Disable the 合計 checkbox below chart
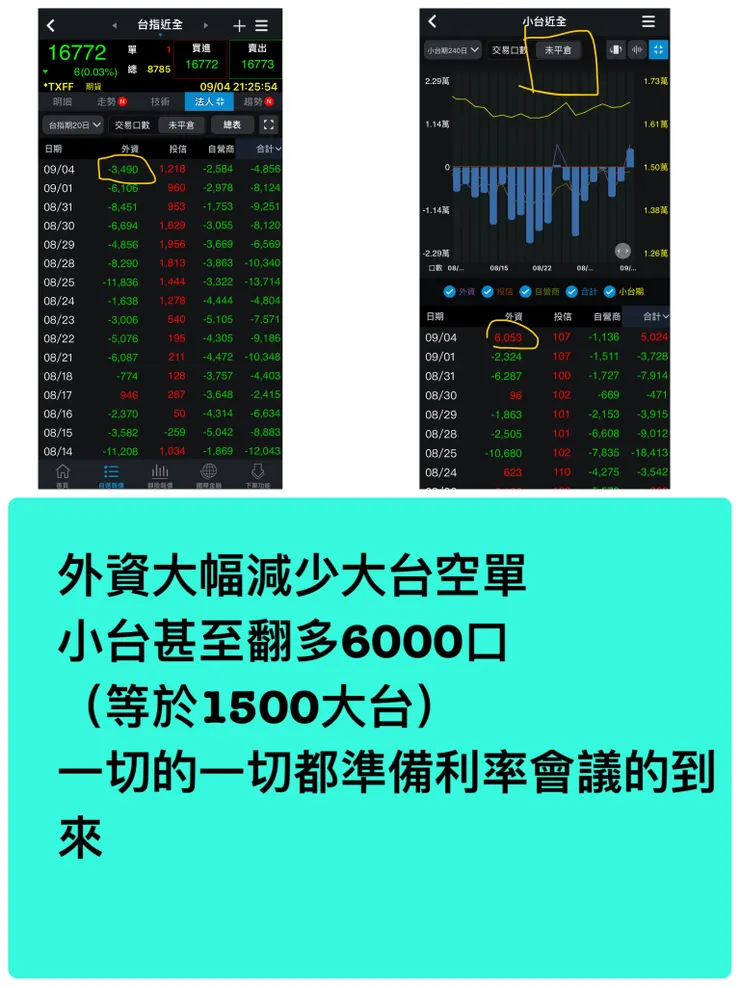Screen dimensions: 740x987 [x=572, y=292]
